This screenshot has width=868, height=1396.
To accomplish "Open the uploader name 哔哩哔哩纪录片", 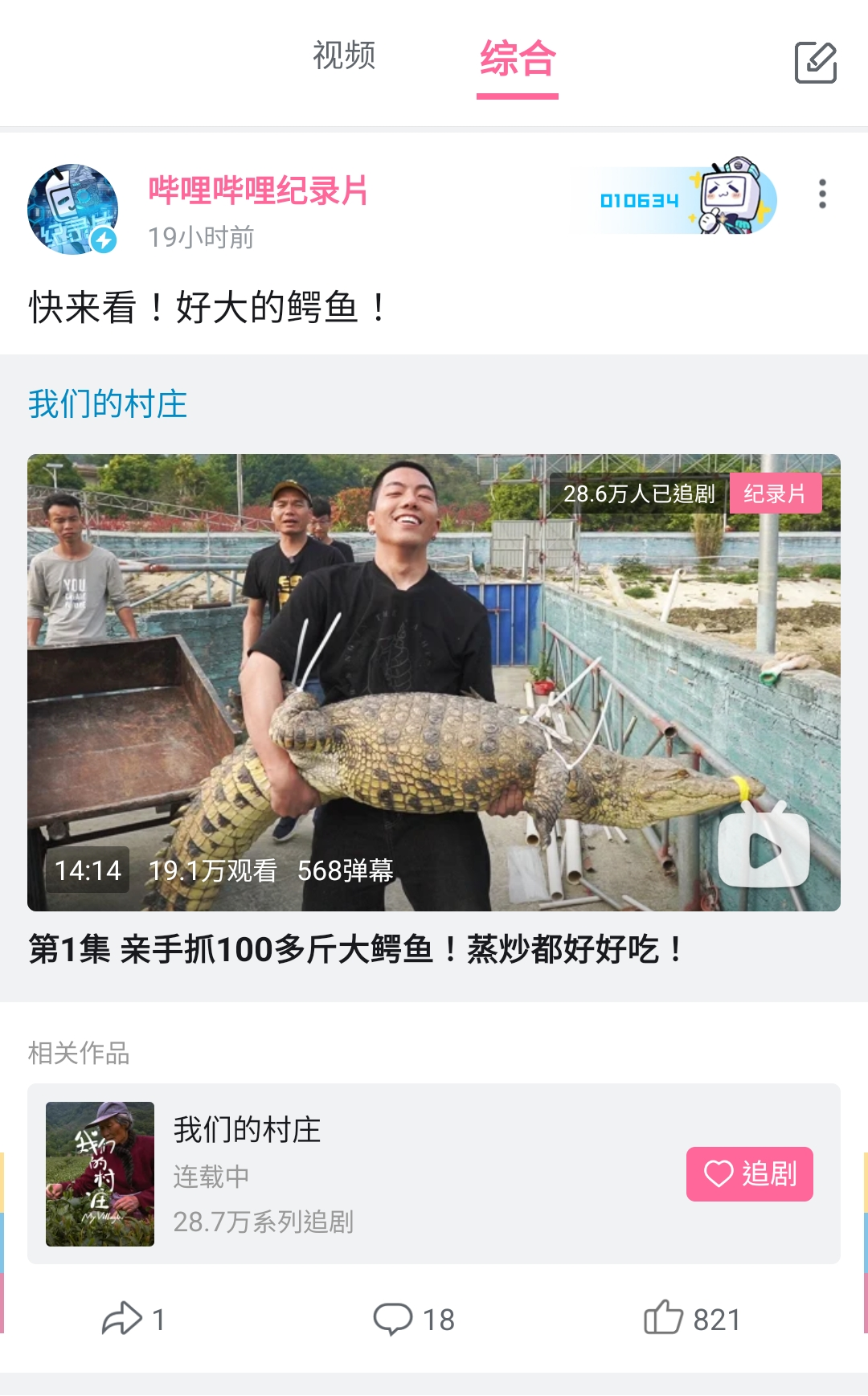I will [256, 191].
